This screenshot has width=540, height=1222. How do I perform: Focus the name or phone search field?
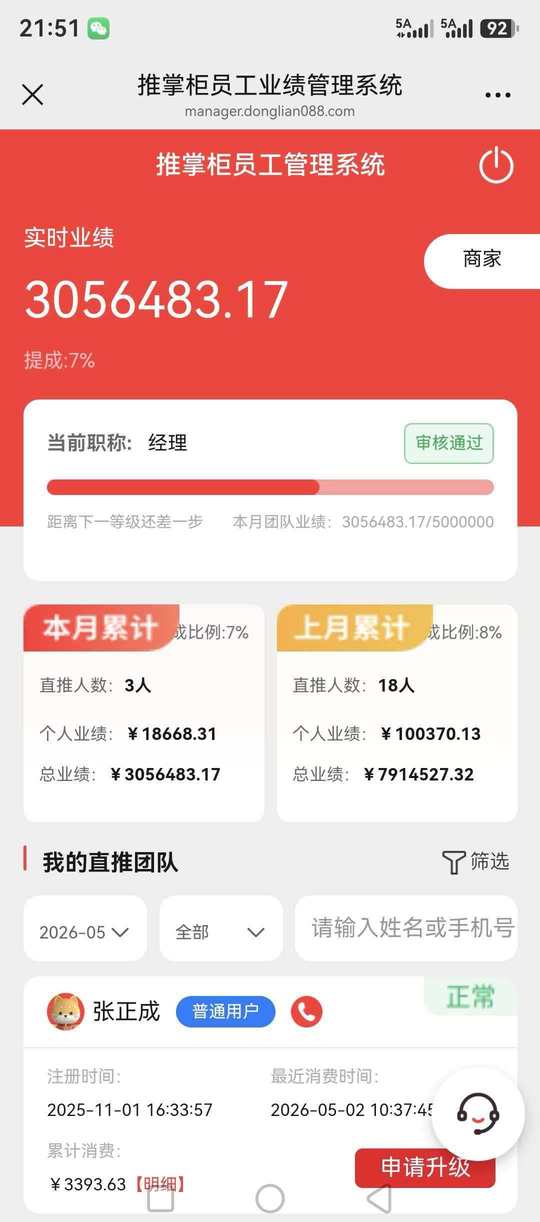406,929
